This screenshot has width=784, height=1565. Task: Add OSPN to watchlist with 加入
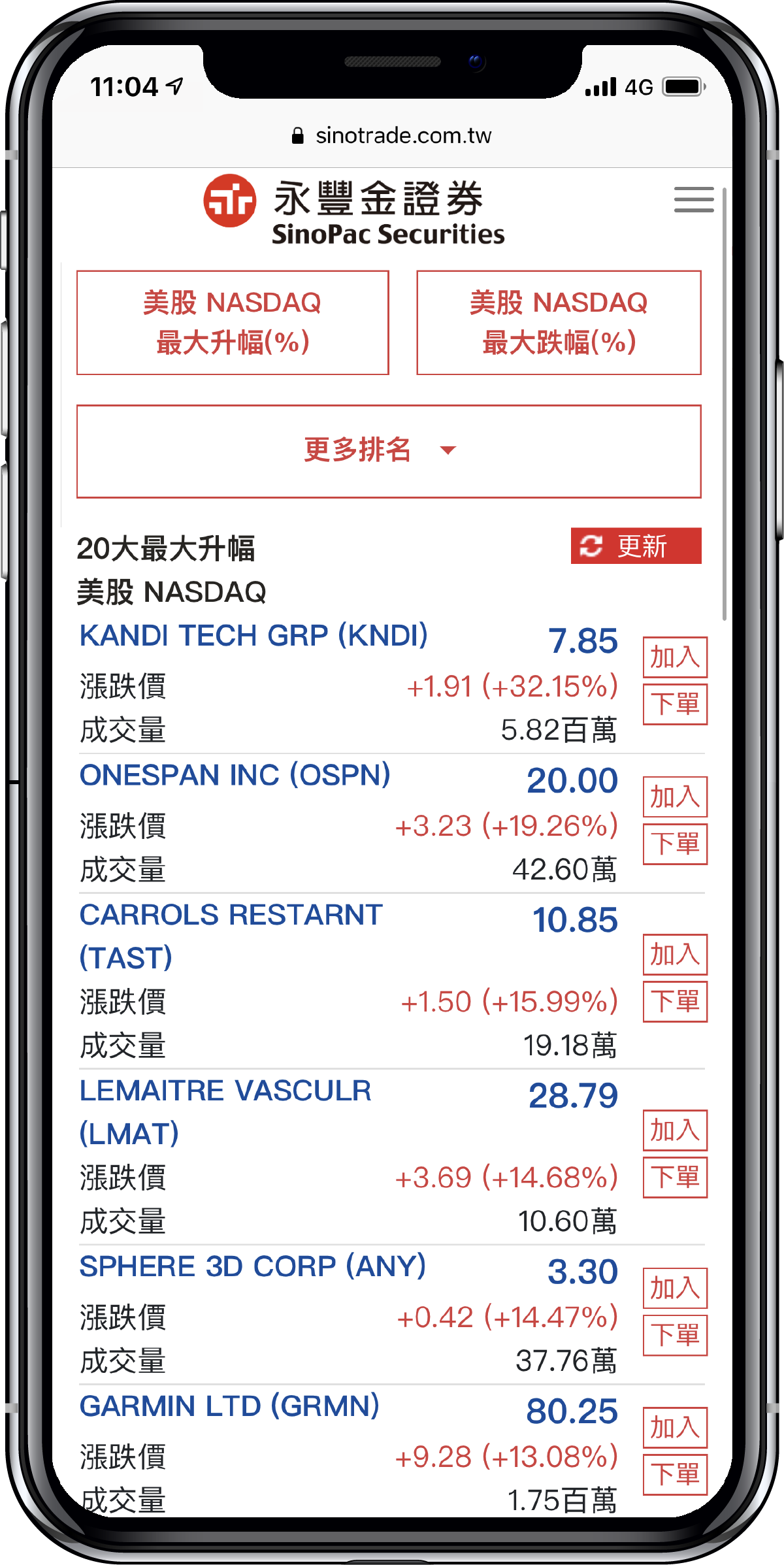pos(675,797)
